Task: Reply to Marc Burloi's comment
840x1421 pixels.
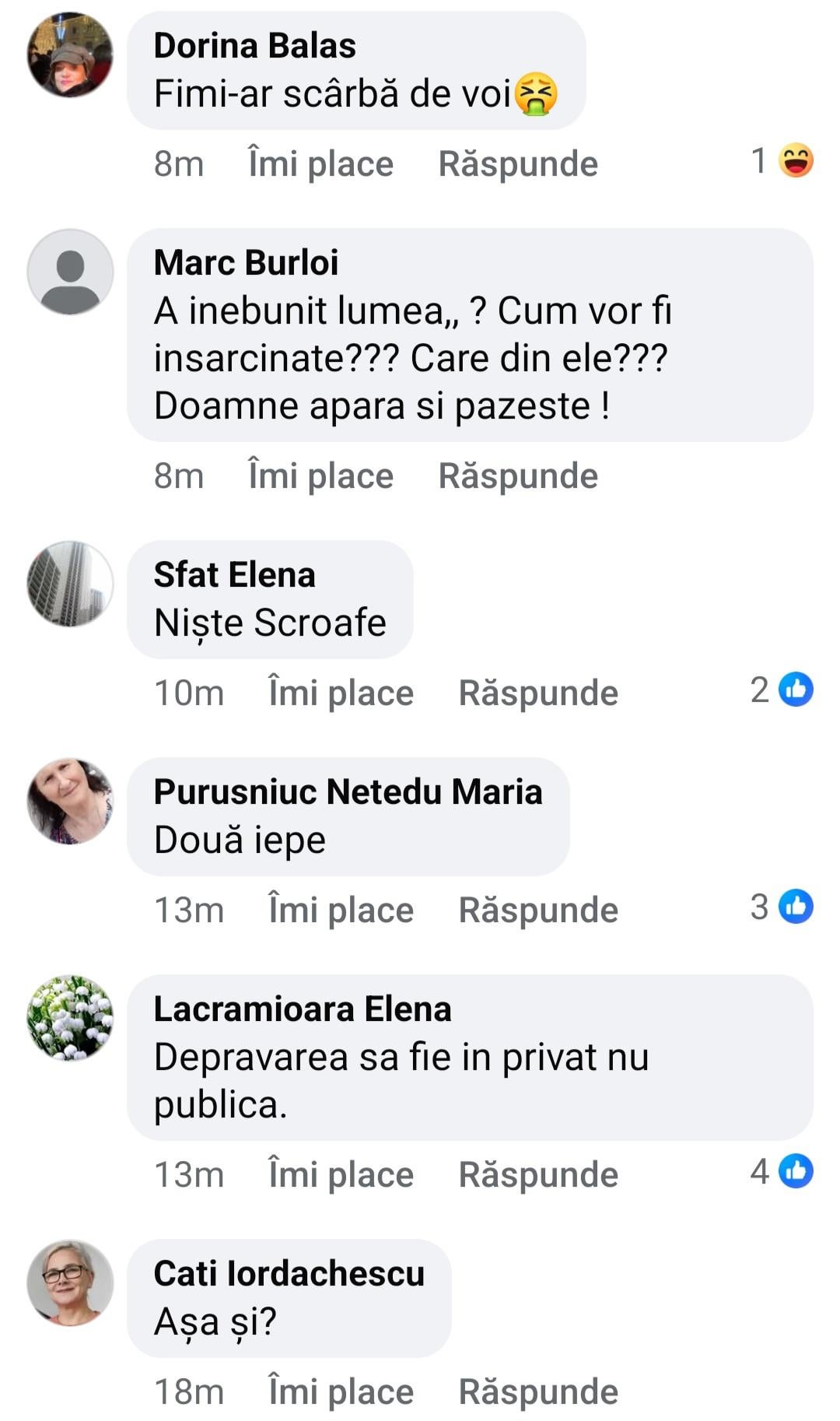Action: (x=518, y=476)
